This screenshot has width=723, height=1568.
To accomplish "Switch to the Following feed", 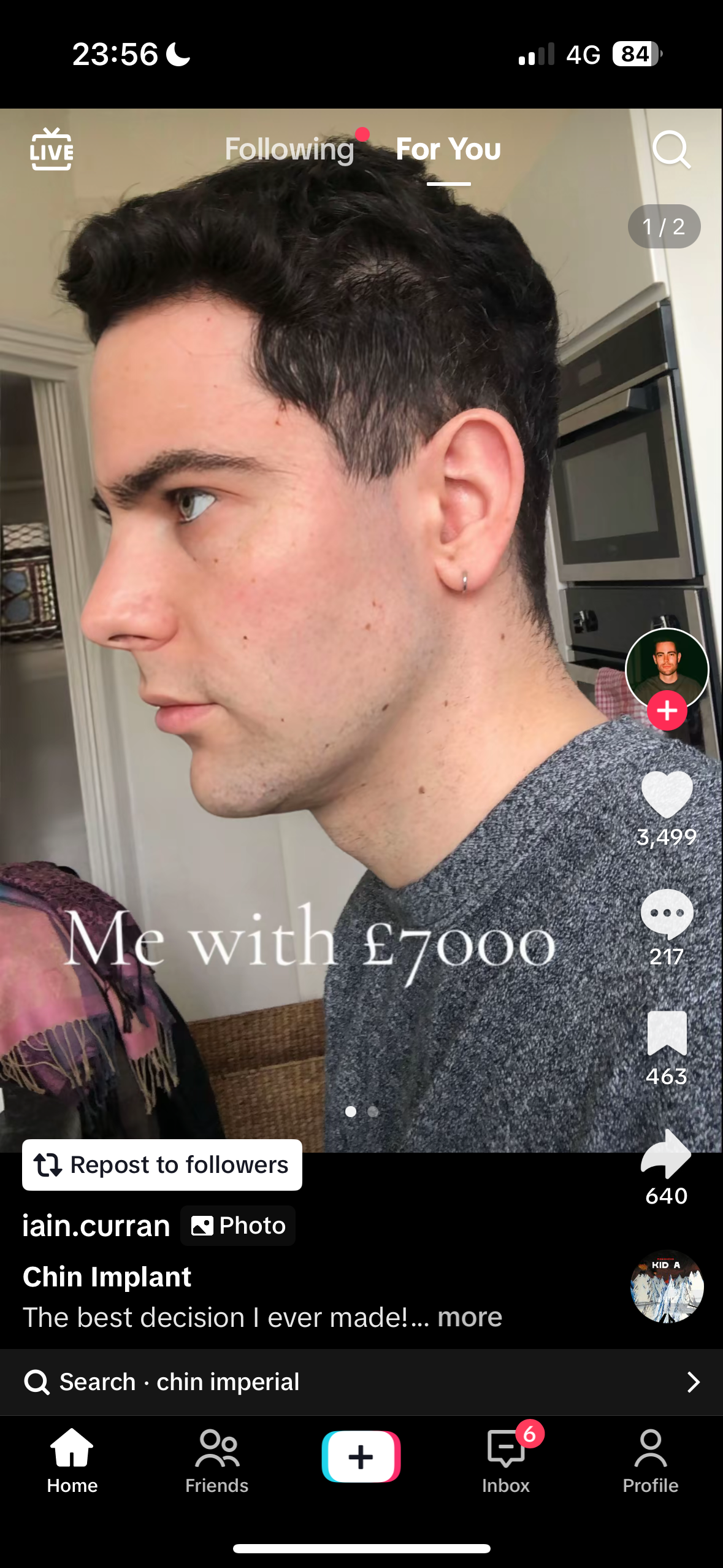I will coord(289,149).
